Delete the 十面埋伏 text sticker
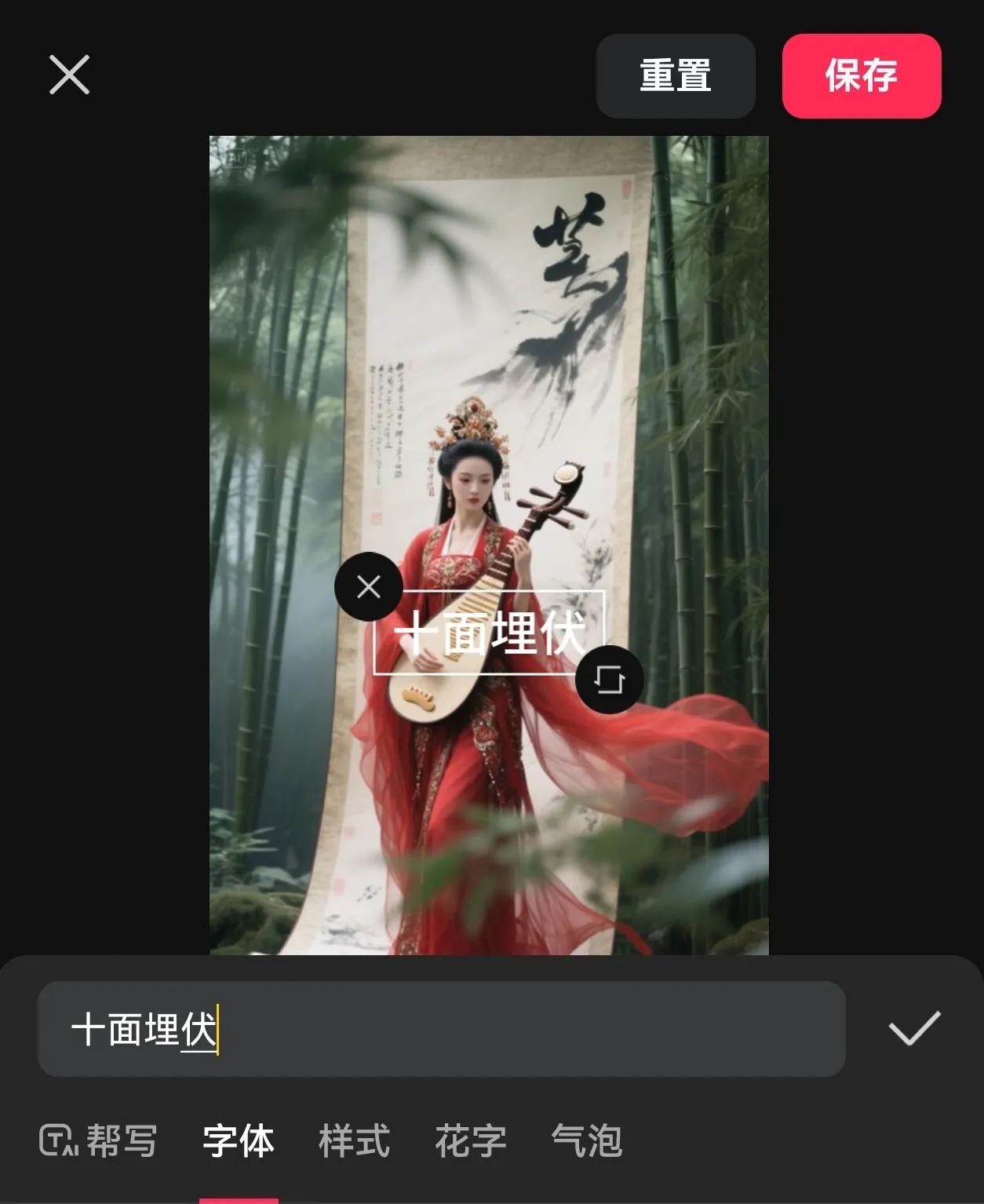Image resolution: width=984 pixels, height=1204 pixels. point(368,586)
